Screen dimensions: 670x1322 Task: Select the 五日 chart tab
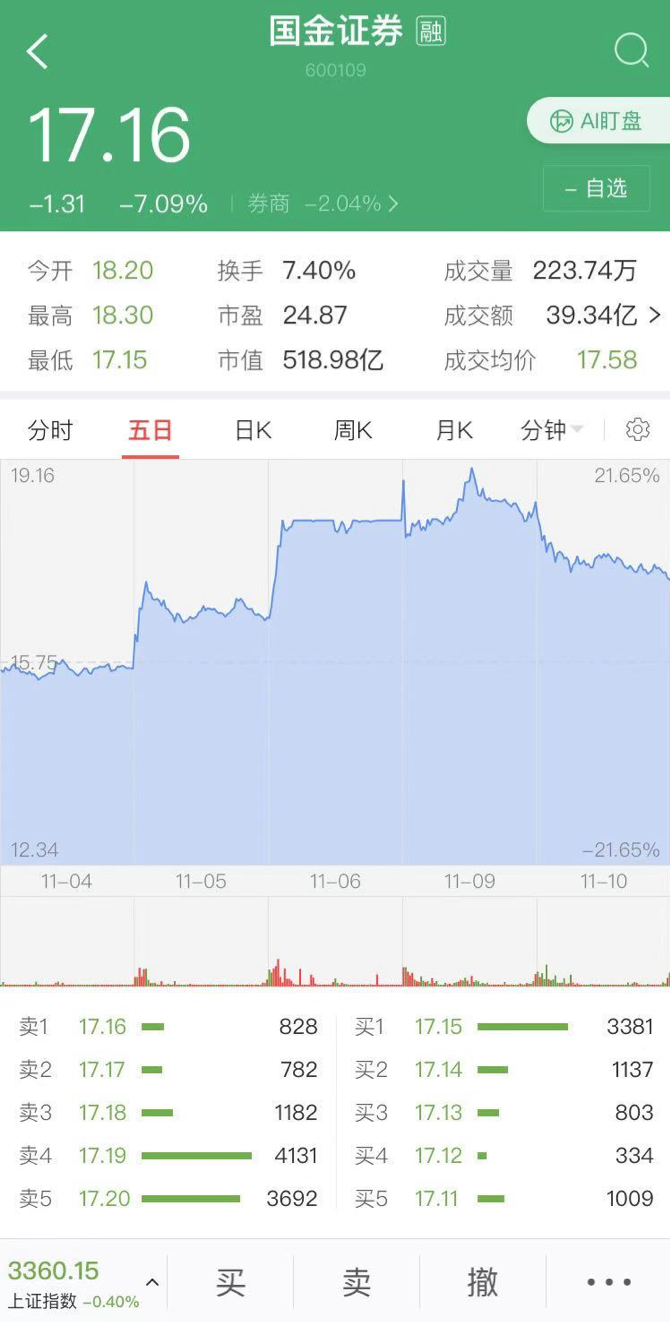coord(150,431)
